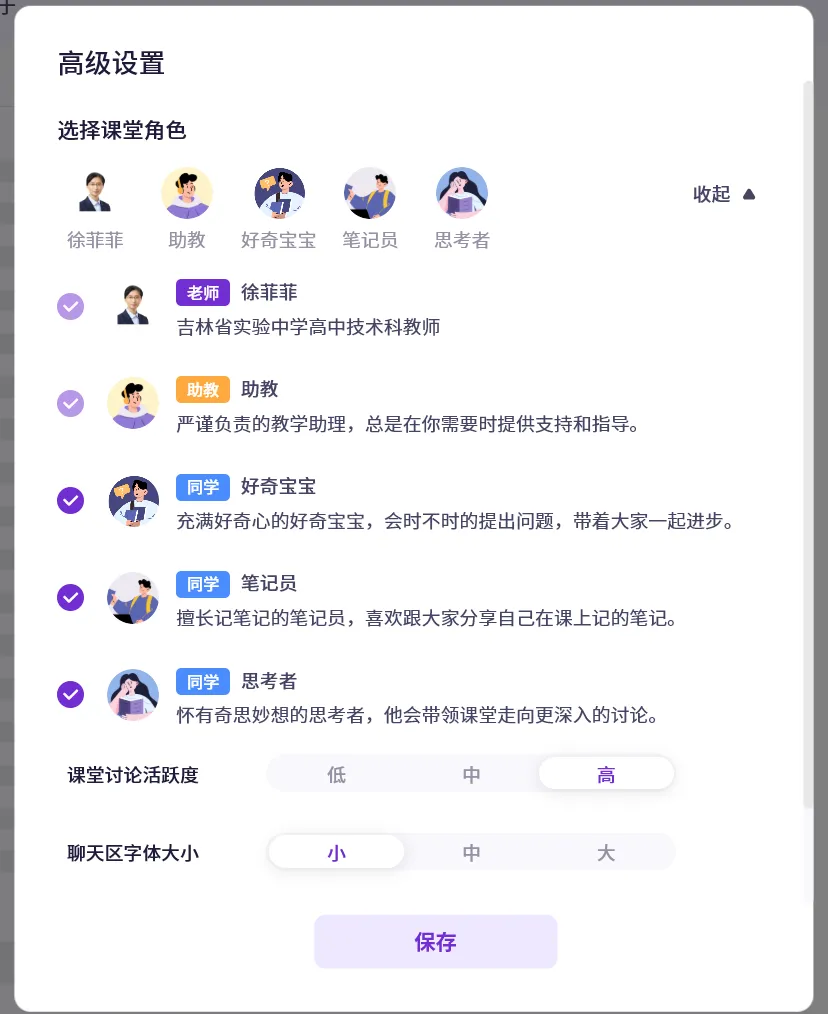
Task: Save settings with the 保存 button
Action: coord(435,942)
